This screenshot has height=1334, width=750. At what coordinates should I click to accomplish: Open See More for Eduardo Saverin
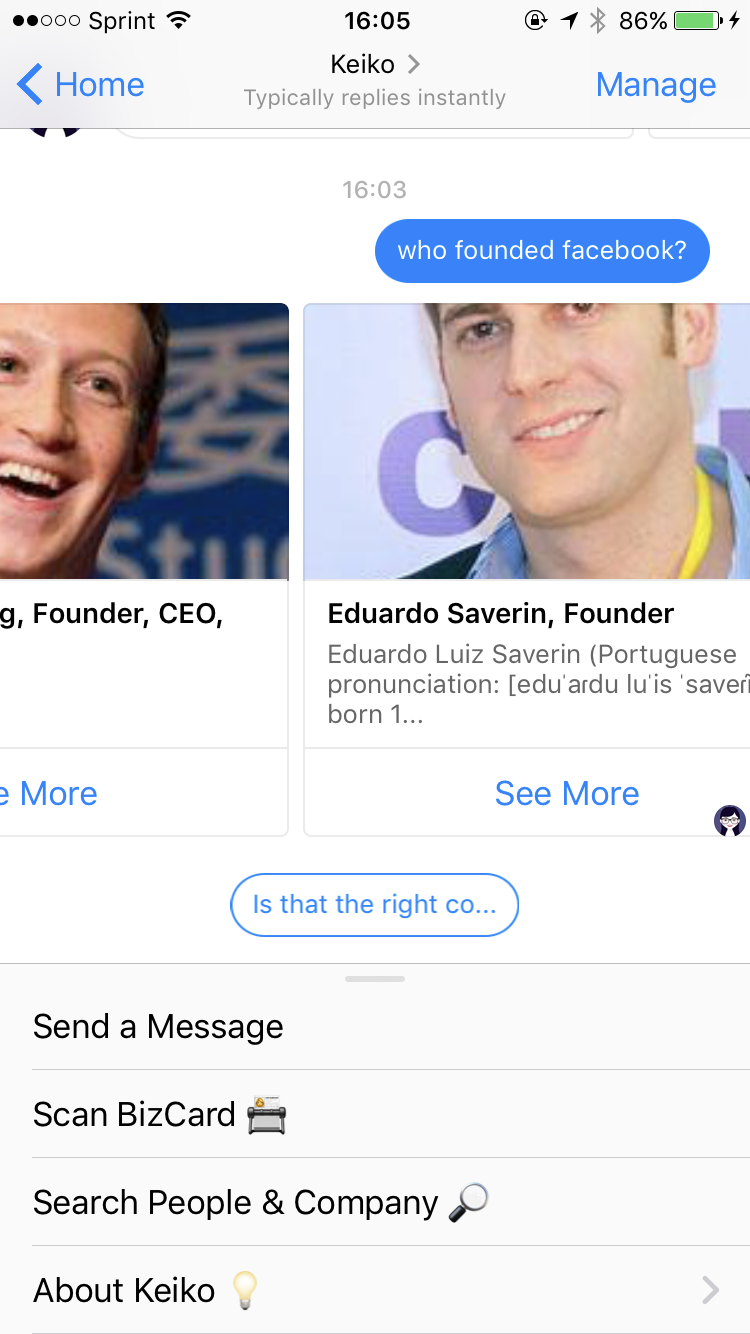click(566, 793)
